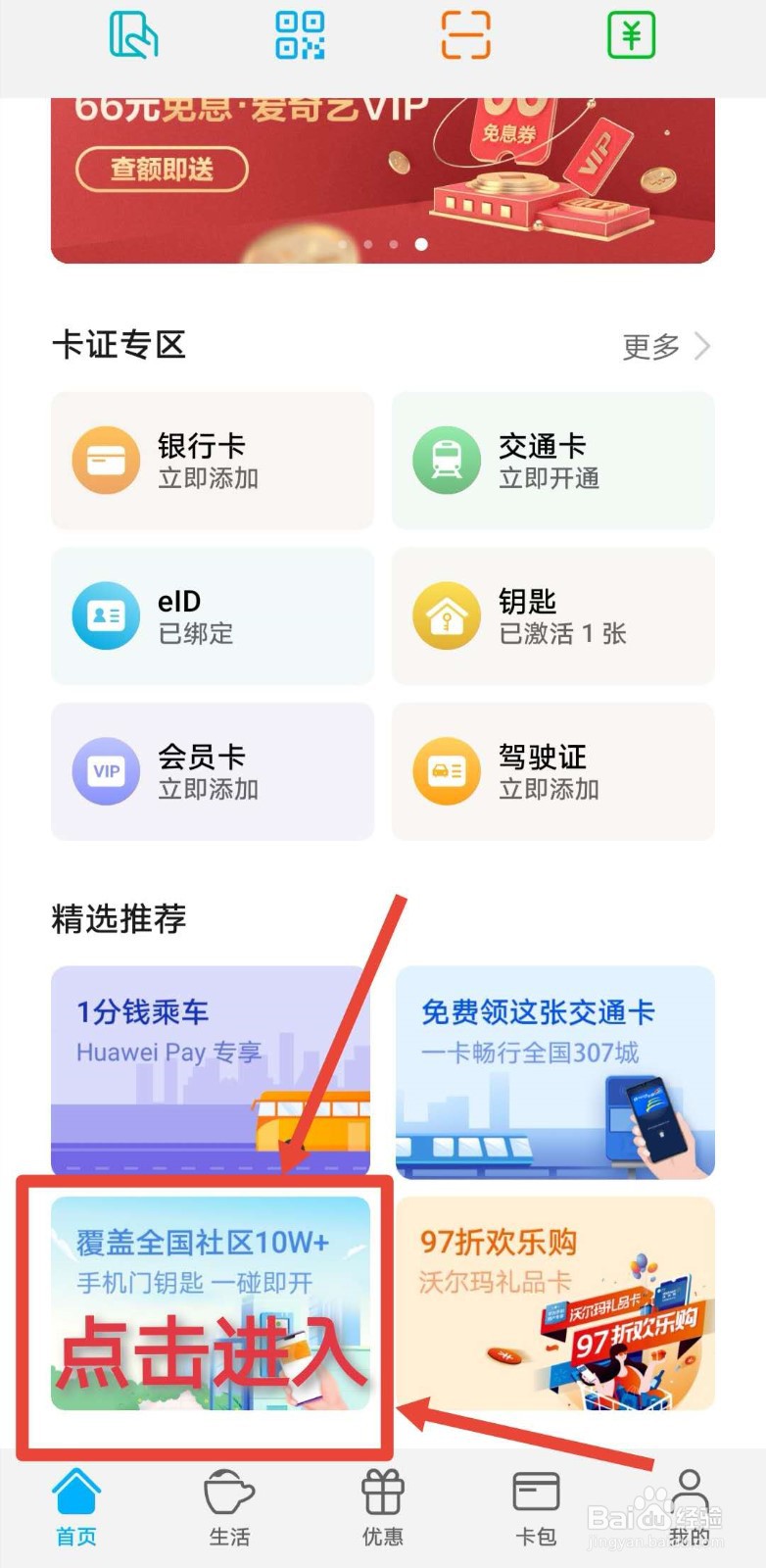The height and width of the screenshot is (1568, 766).
Task: Select the transit card icon beside 交通卡
Action: [447, 461]
